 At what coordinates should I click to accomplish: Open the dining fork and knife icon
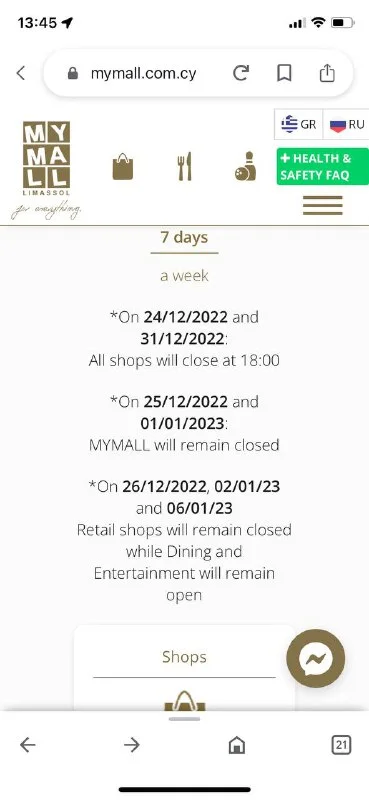pos(184,166)
